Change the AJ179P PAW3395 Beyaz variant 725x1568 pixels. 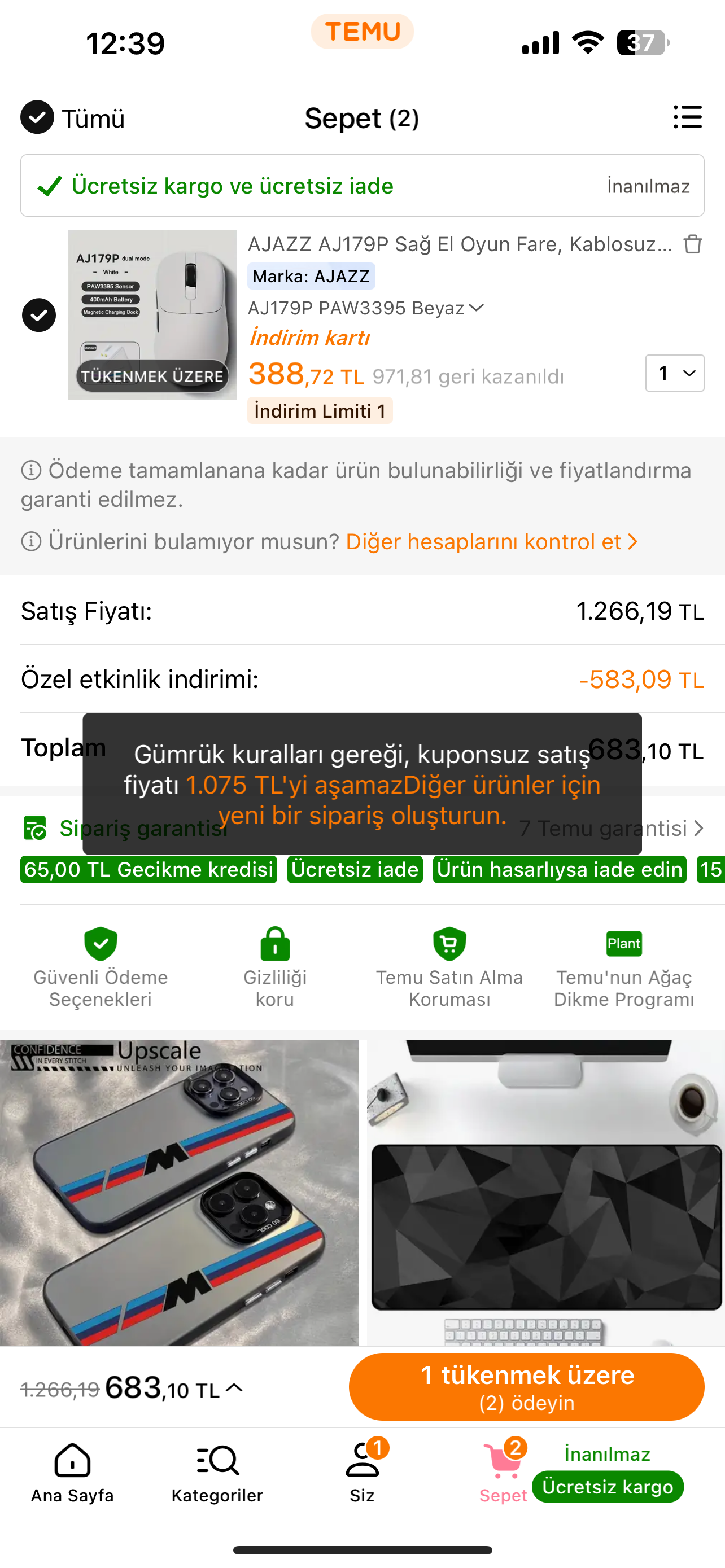point(365,308)
